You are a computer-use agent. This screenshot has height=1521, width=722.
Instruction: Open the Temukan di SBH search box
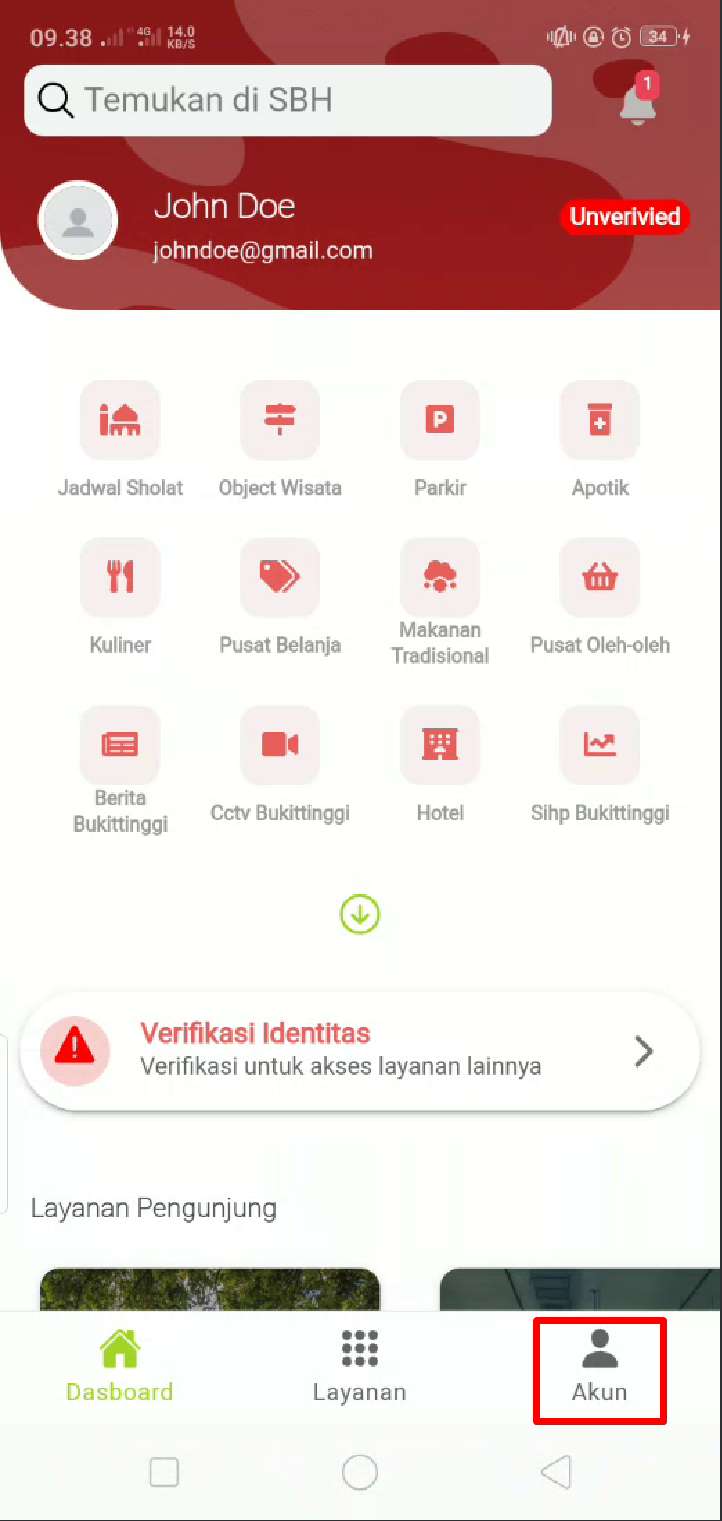(287, 100)
